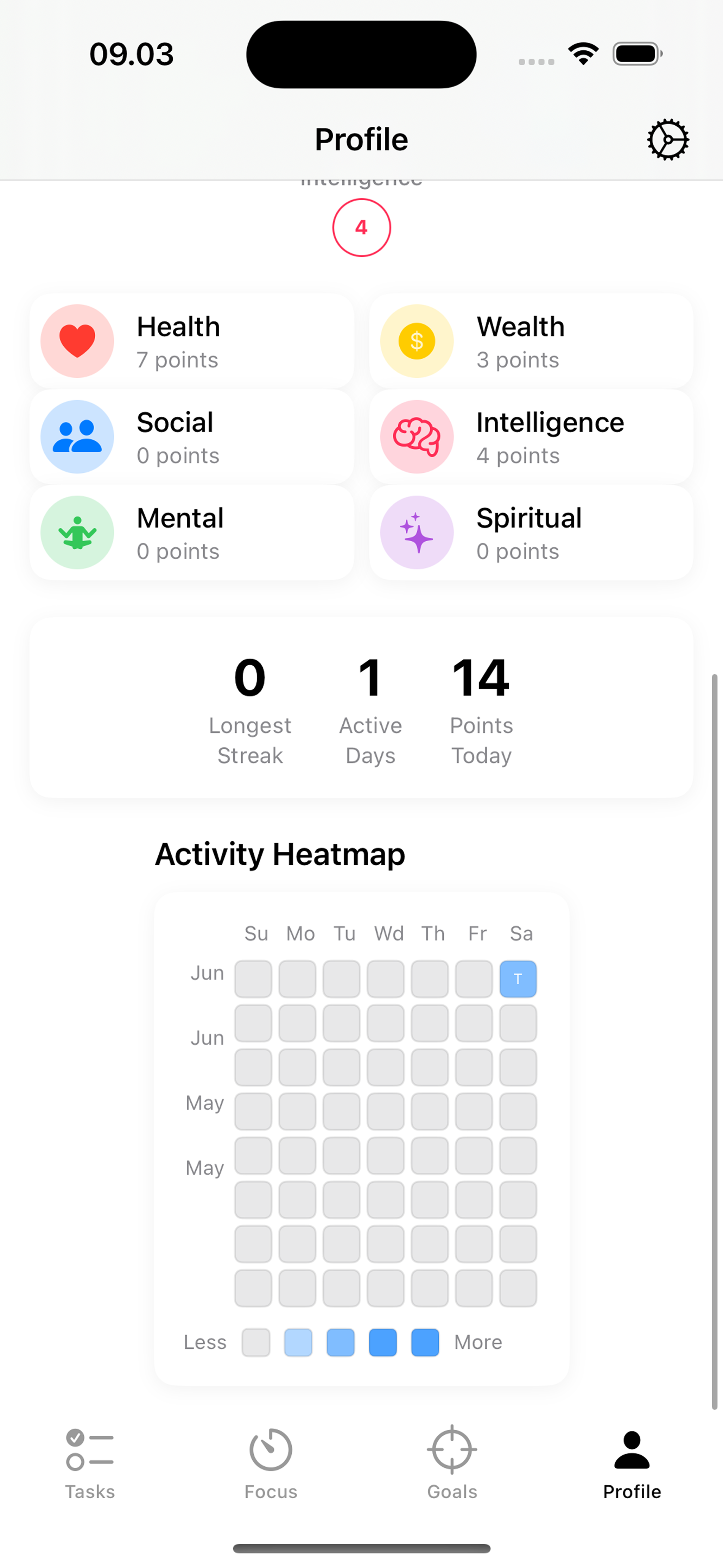
Task: Select the Spiritual points card
Action: (531, 533)
